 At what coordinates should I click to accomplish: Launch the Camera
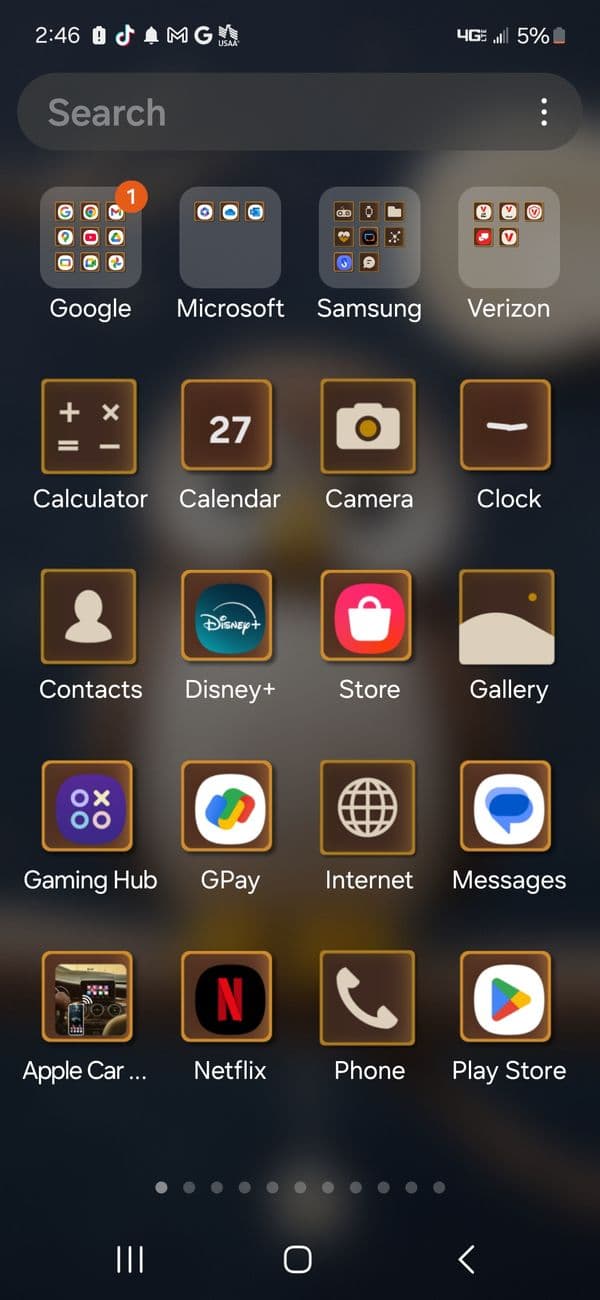(x=369, y=427)
